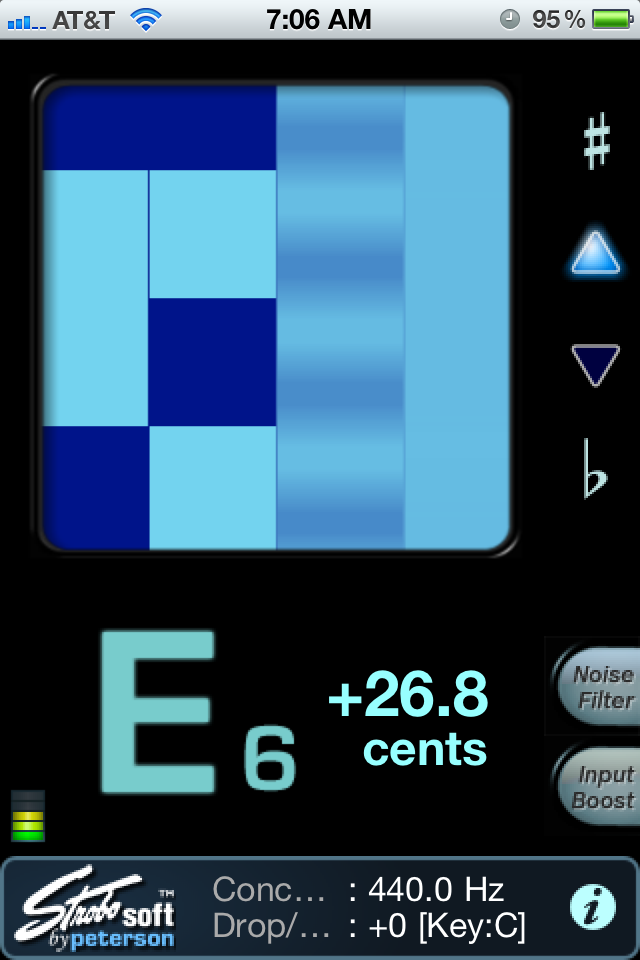Tap the sharp symbol button
This screenshot has height=960, width=640.
click(x=596, y=143)
